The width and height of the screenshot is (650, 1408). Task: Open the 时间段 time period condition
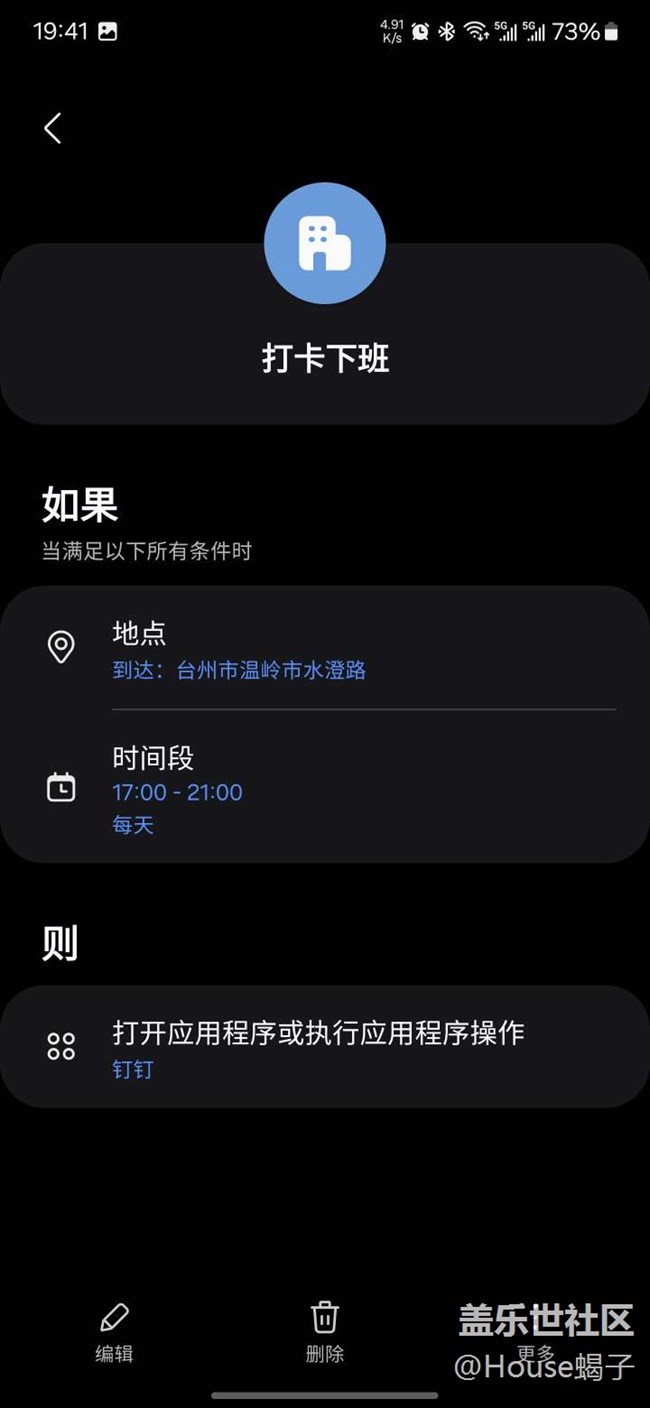coord(325,787)
